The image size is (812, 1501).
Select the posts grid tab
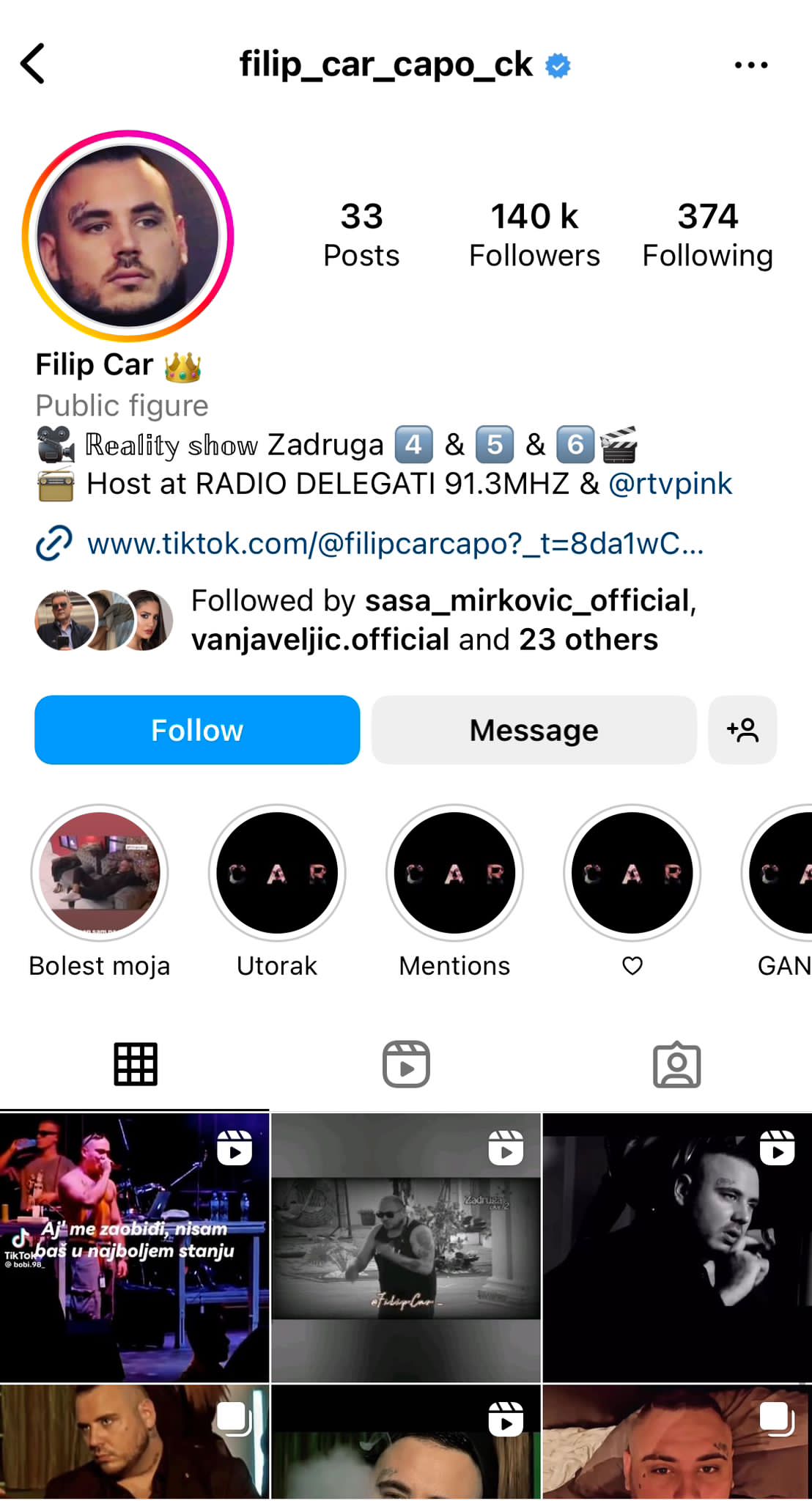tap(136, 1064)
